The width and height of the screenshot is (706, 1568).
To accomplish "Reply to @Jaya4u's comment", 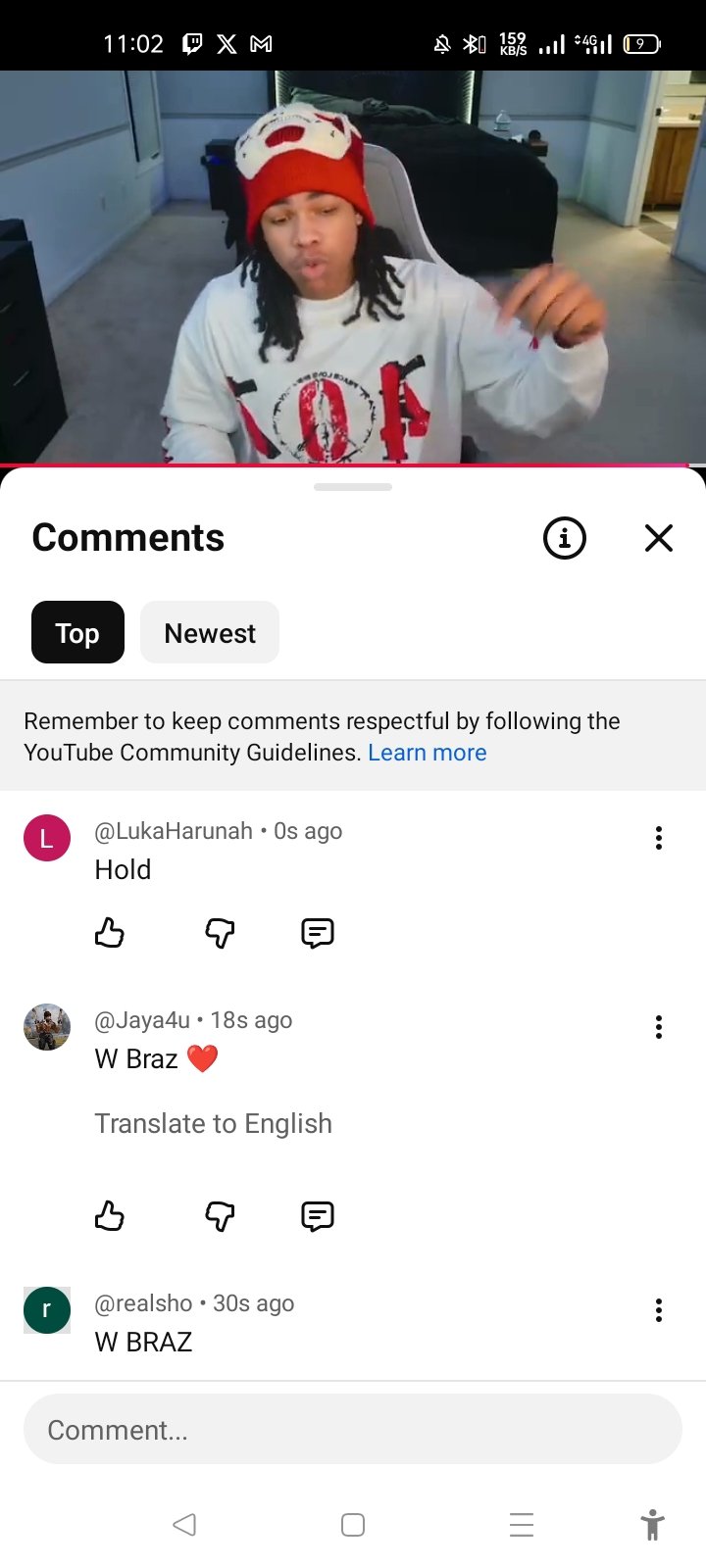I will pos(318,1216).
